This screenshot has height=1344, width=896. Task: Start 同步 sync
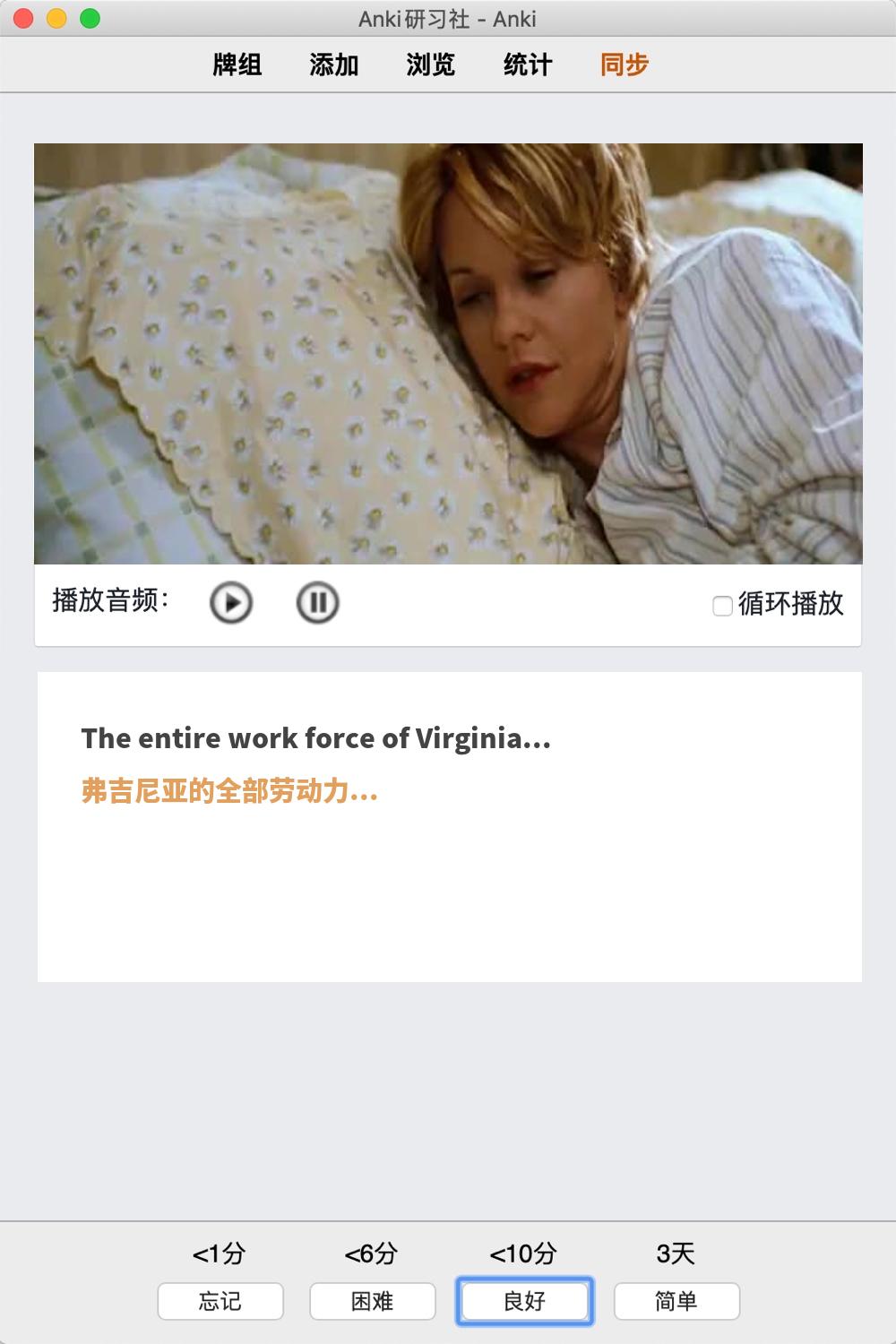(625, 65)
